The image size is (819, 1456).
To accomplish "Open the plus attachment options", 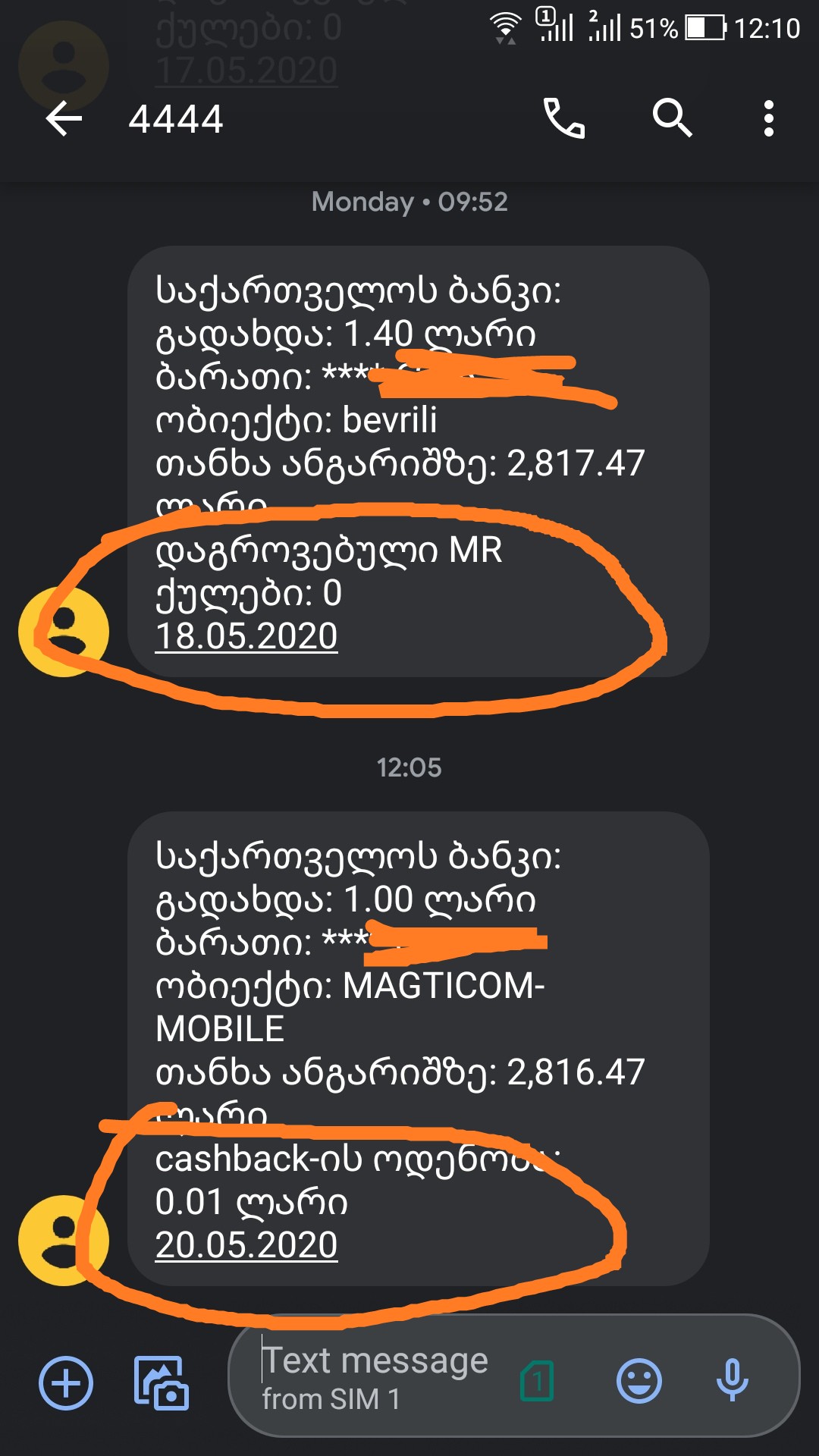I will [x=66, y=1382].
